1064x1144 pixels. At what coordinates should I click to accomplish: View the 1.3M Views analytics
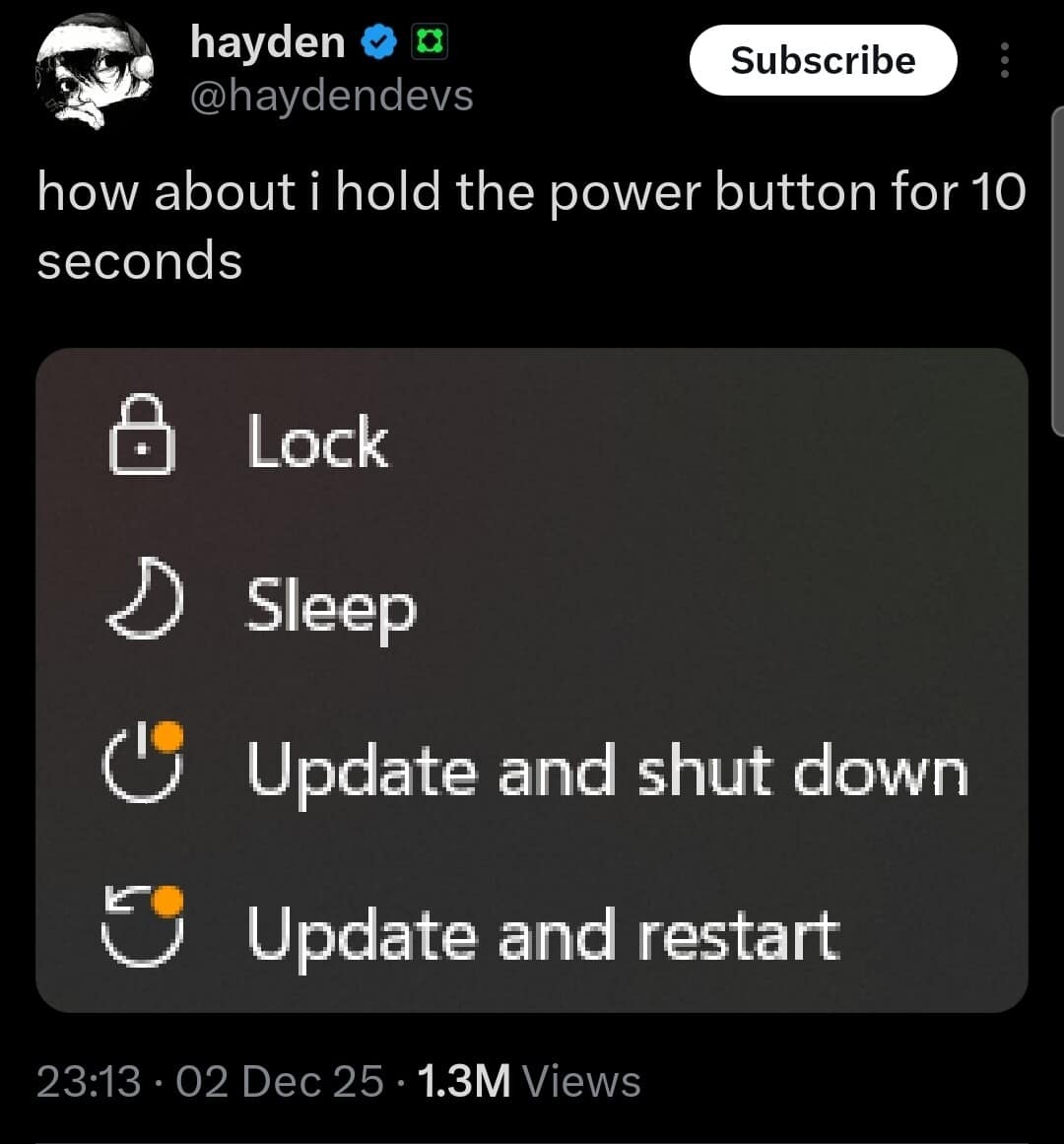(529, 1081)
